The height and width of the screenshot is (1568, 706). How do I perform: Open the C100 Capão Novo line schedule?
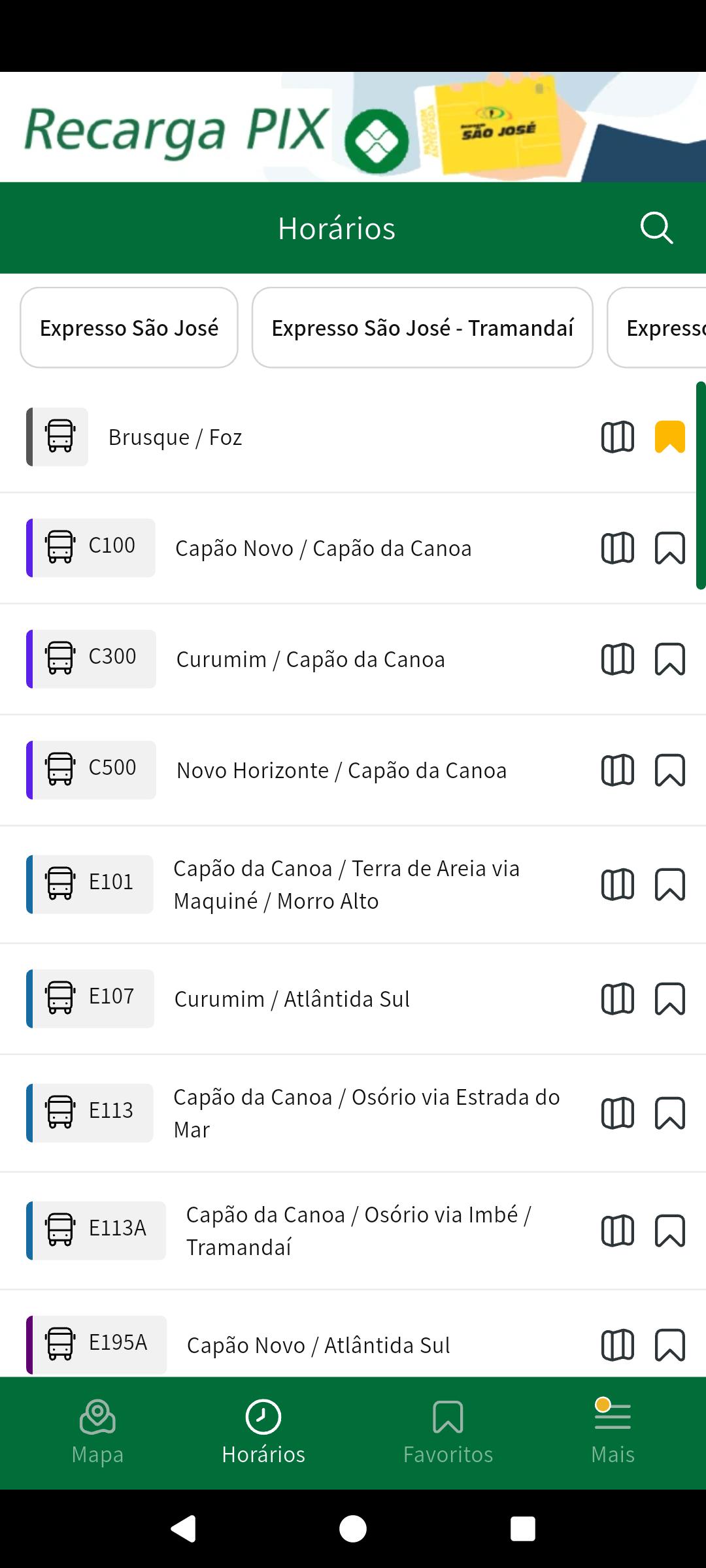[x=323, y=548]
